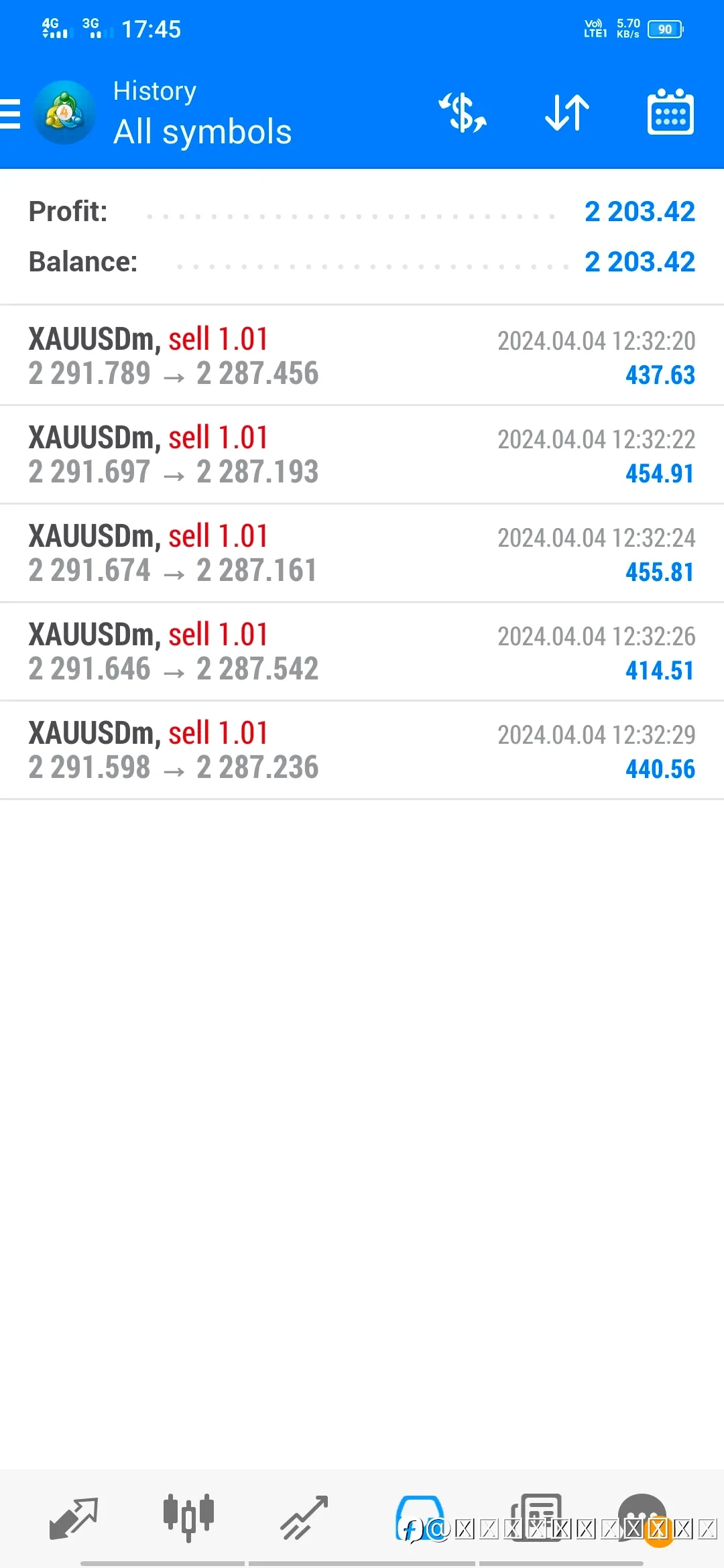The image size is (724, 1568).
Task: Expand the trade closed at 12:32:24
Action: pyautogui.click(x=362, y=553)
